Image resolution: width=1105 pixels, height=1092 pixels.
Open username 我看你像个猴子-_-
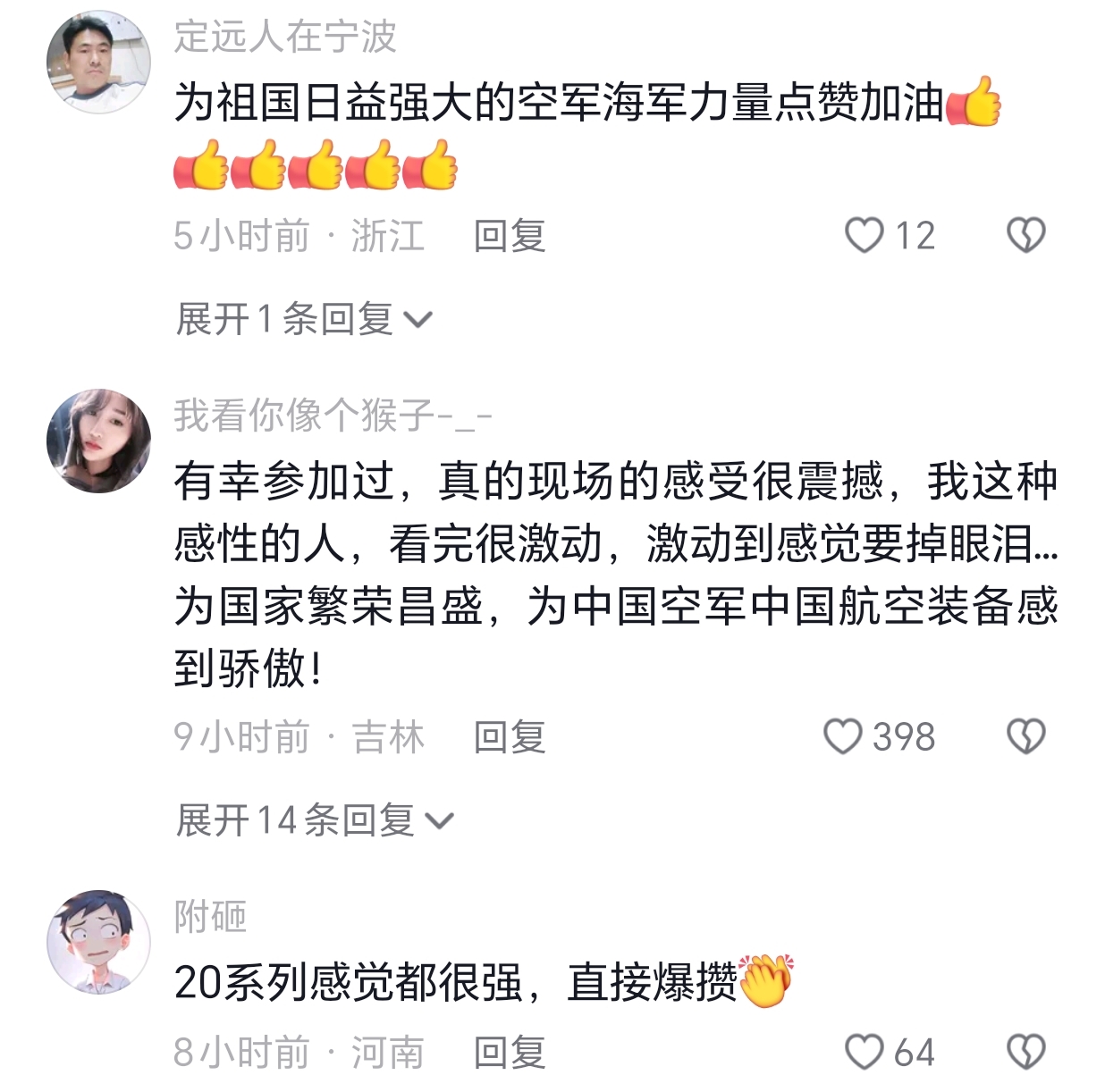(333, 416)
